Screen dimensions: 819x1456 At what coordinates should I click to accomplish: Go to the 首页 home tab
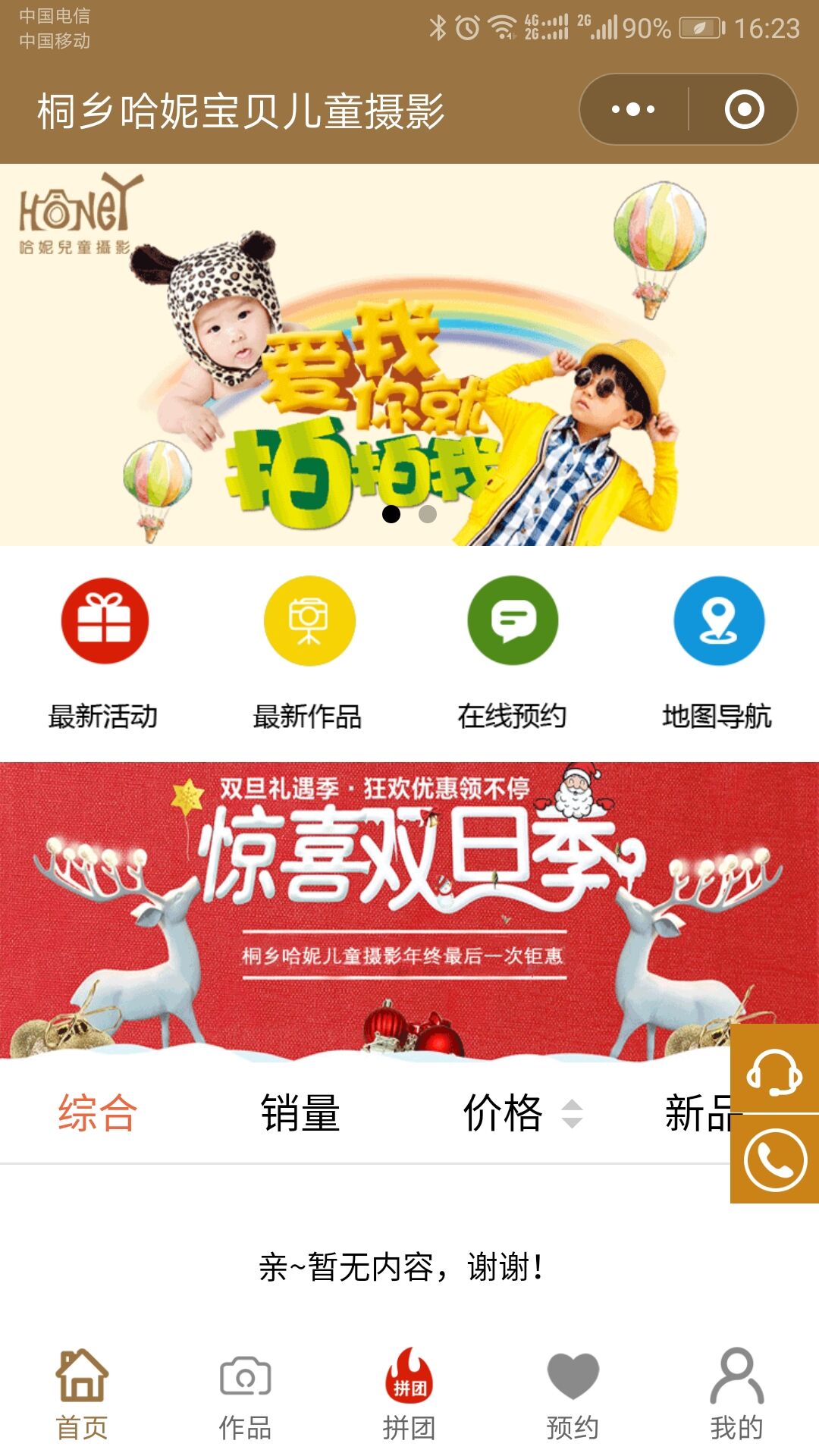82,1395
